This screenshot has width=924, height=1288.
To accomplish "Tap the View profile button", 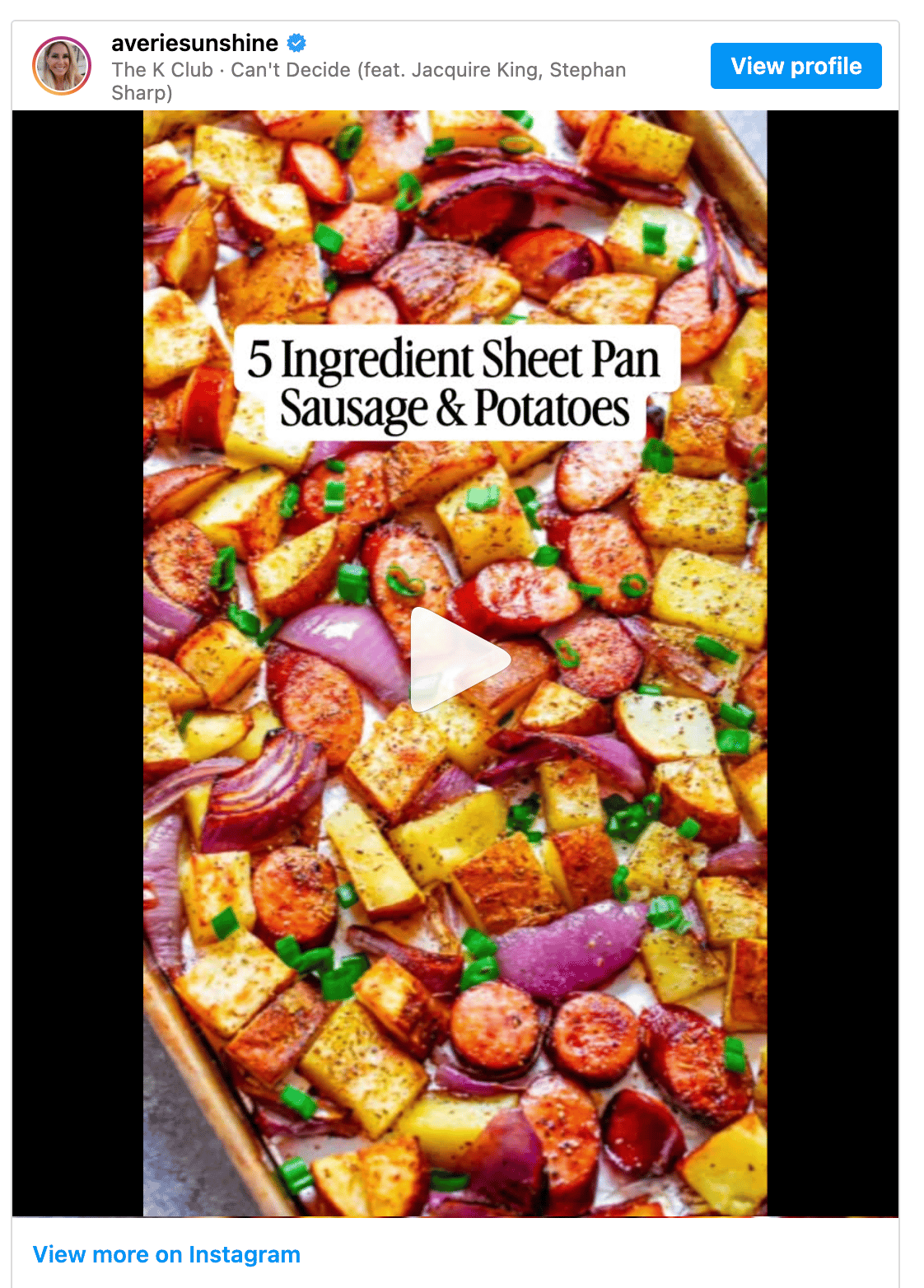I will point(796,66).
